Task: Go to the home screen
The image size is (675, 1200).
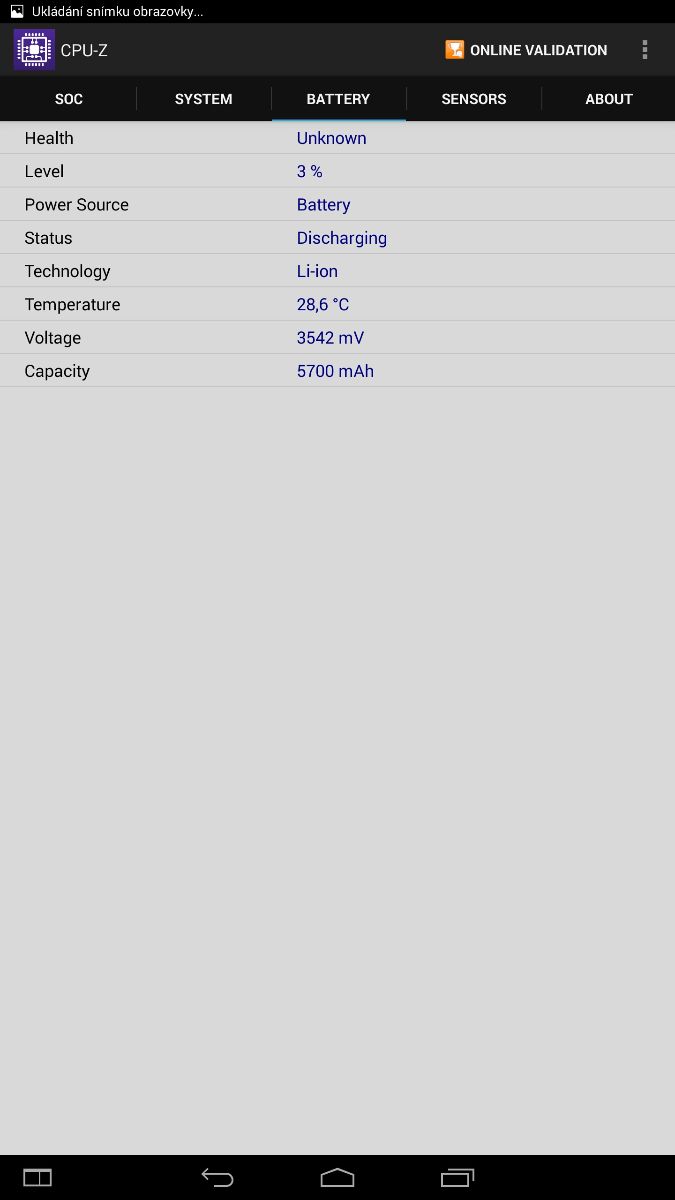Action: point(337,1177)
